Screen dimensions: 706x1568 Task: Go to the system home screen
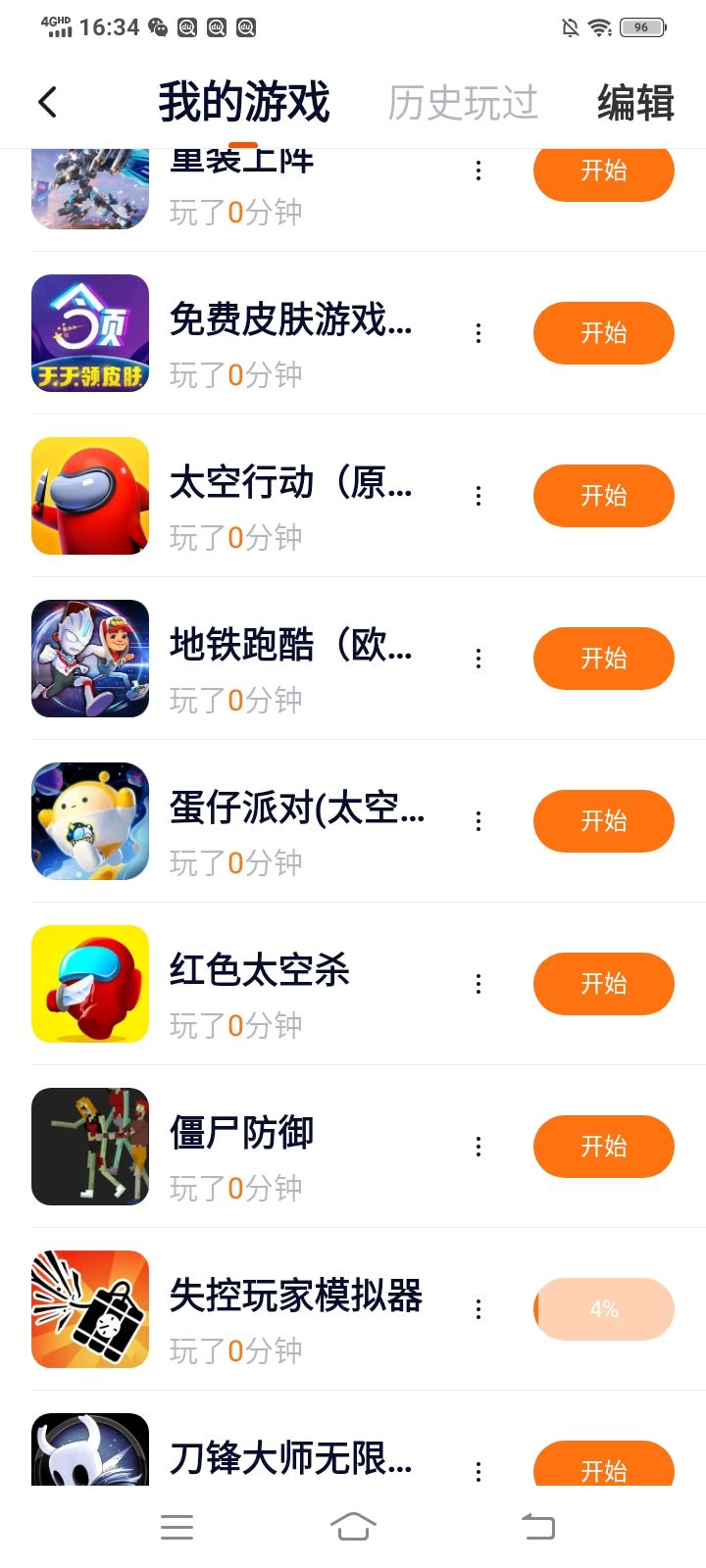[353, 1526]
